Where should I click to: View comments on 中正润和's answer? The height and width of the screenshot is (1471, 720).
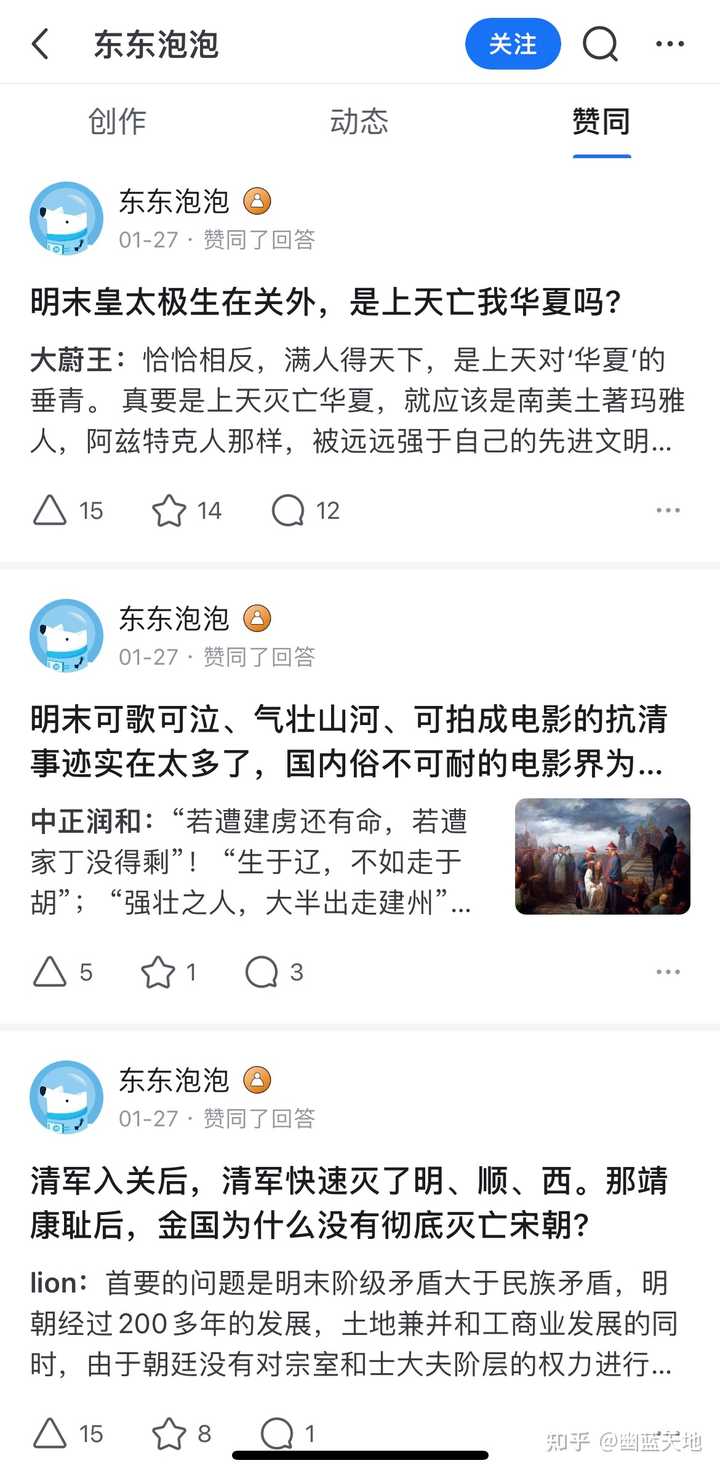coord(274,972)
